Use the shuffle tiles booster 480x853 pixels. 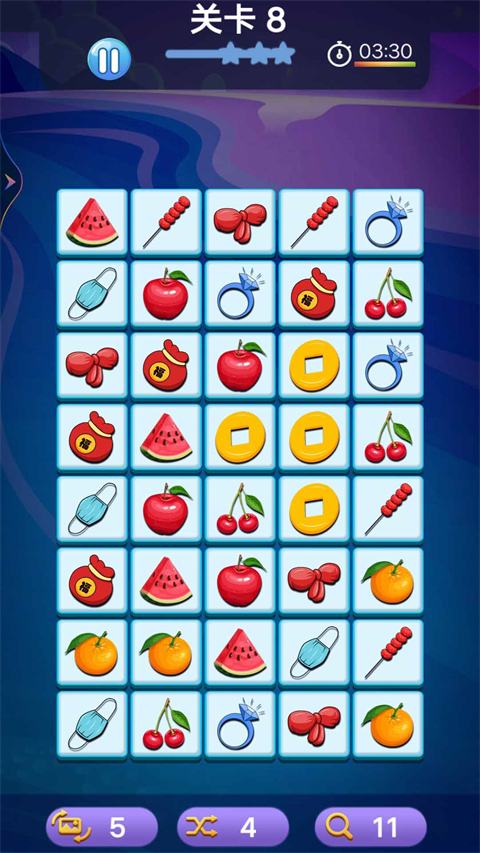click(232, 827)
